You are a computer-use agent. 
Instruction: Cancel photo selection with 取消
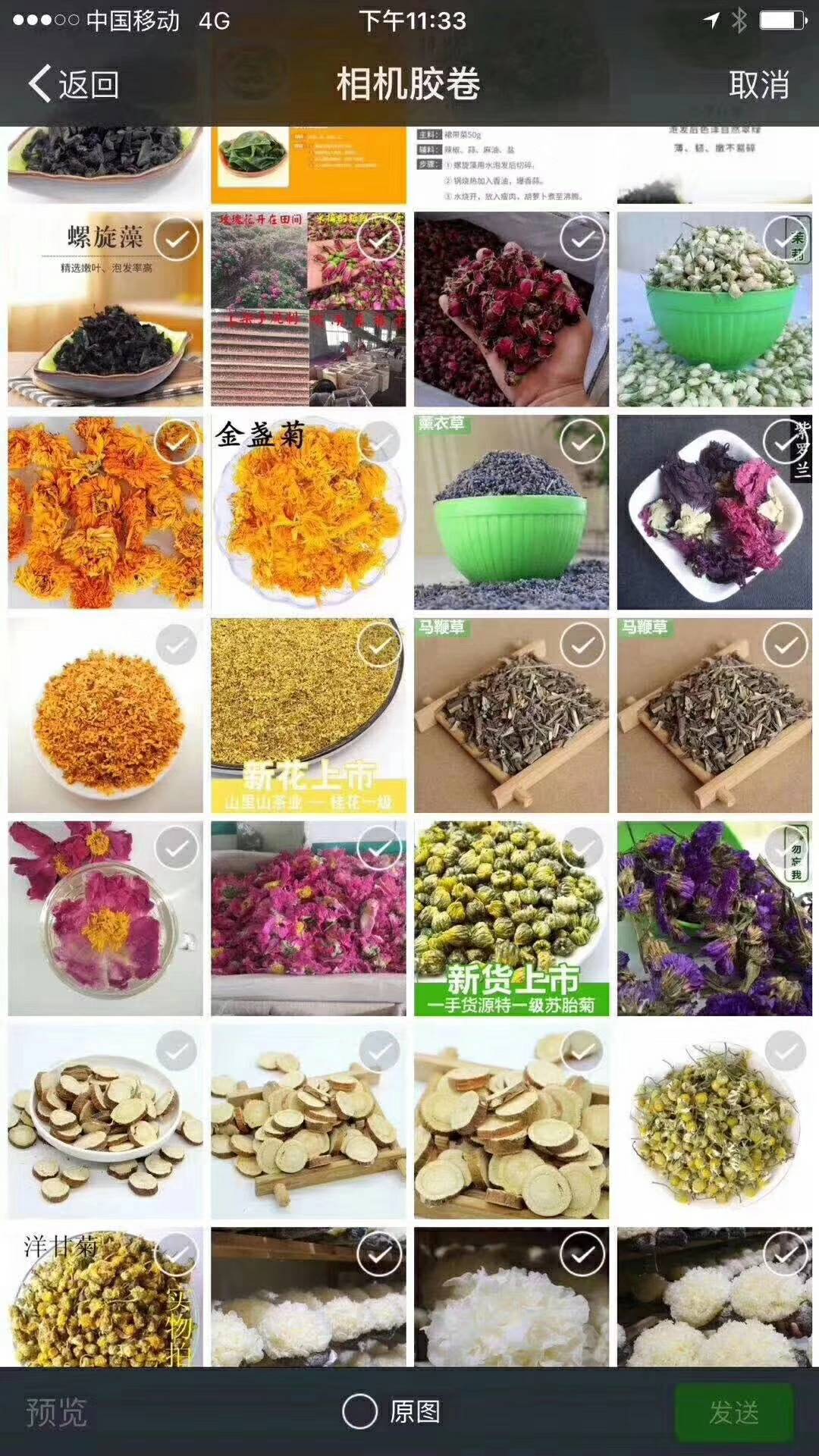pos(758,84)
